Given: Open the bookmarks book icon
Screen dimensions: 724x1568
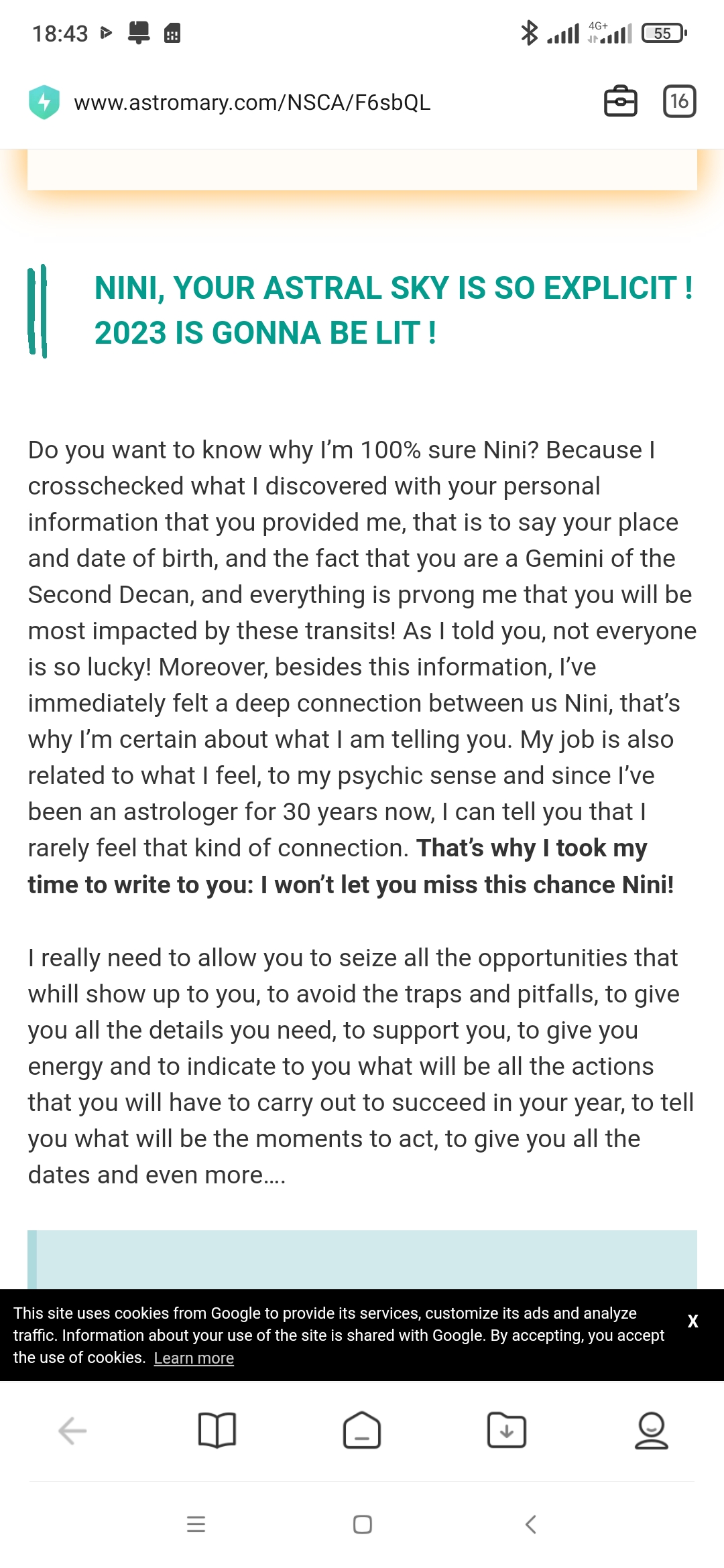Looking at the screenshot, I should point(217,1431).
